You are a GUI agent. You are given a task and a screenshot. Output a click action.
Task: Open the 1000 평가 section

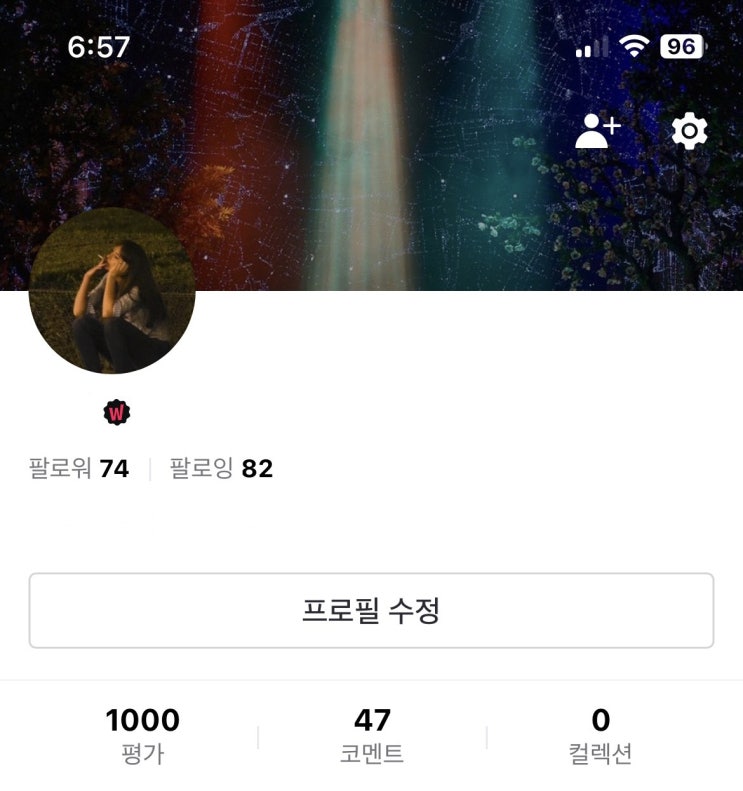143,735
